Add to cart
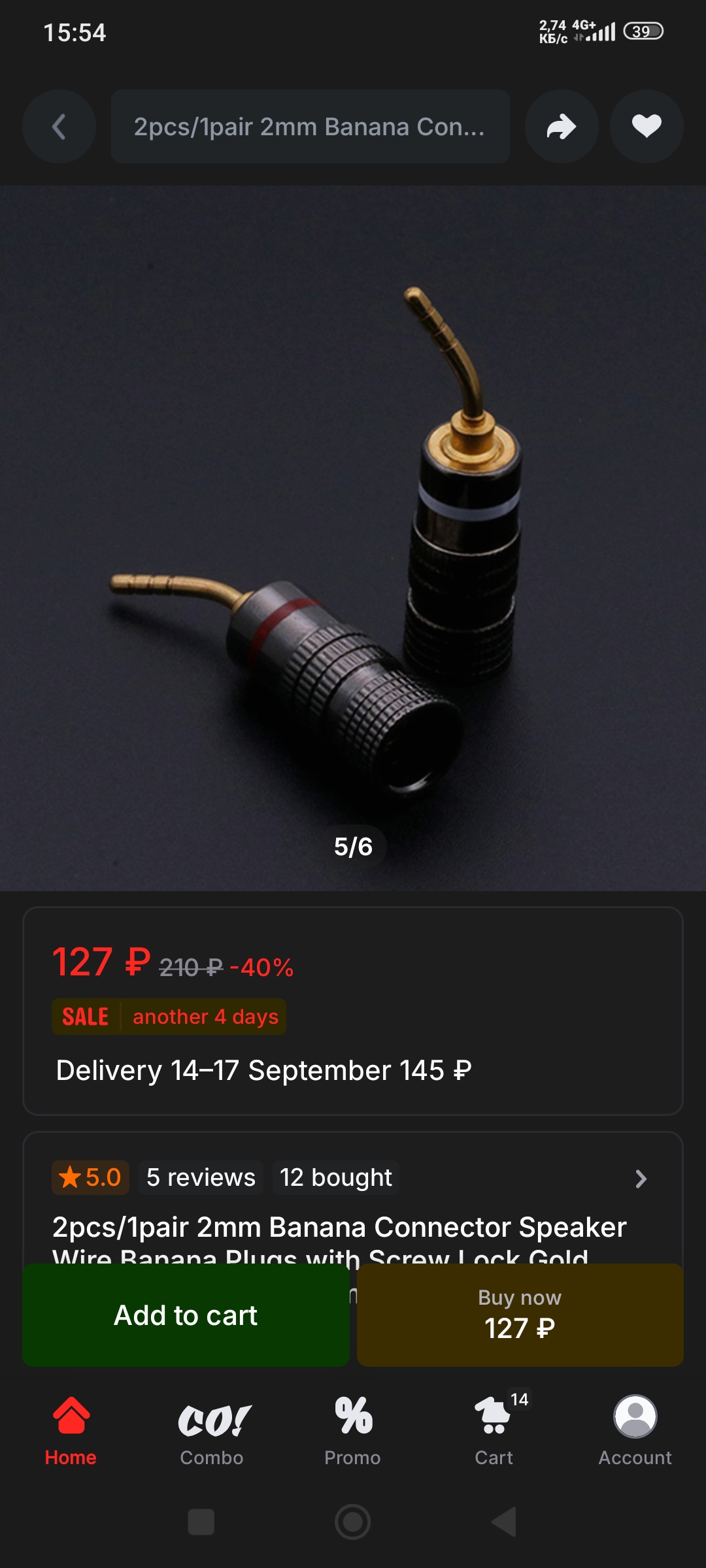The image size is (706, 1568). pos(186,1315)
